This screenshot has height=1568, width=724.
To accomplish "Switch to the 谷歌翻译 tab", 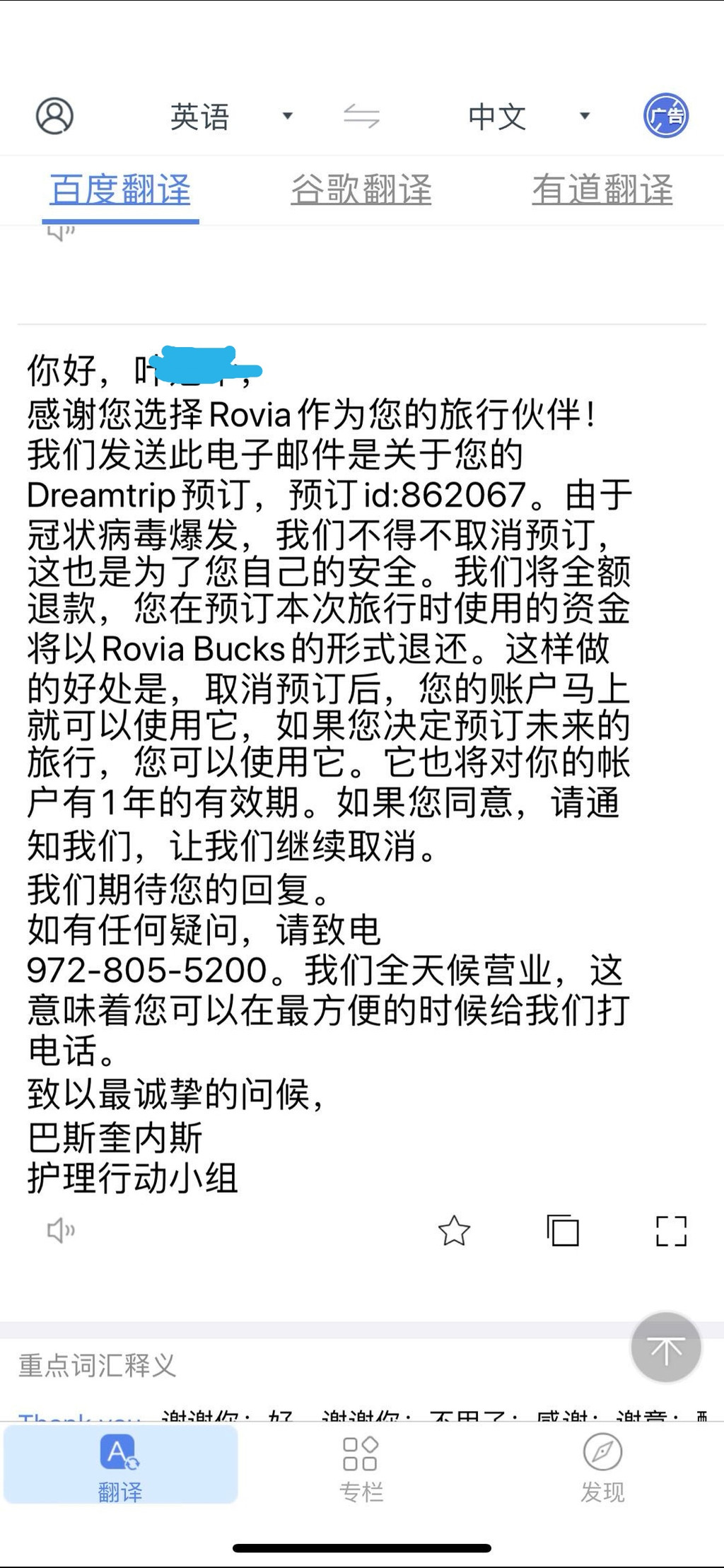I will pos(361,190).
